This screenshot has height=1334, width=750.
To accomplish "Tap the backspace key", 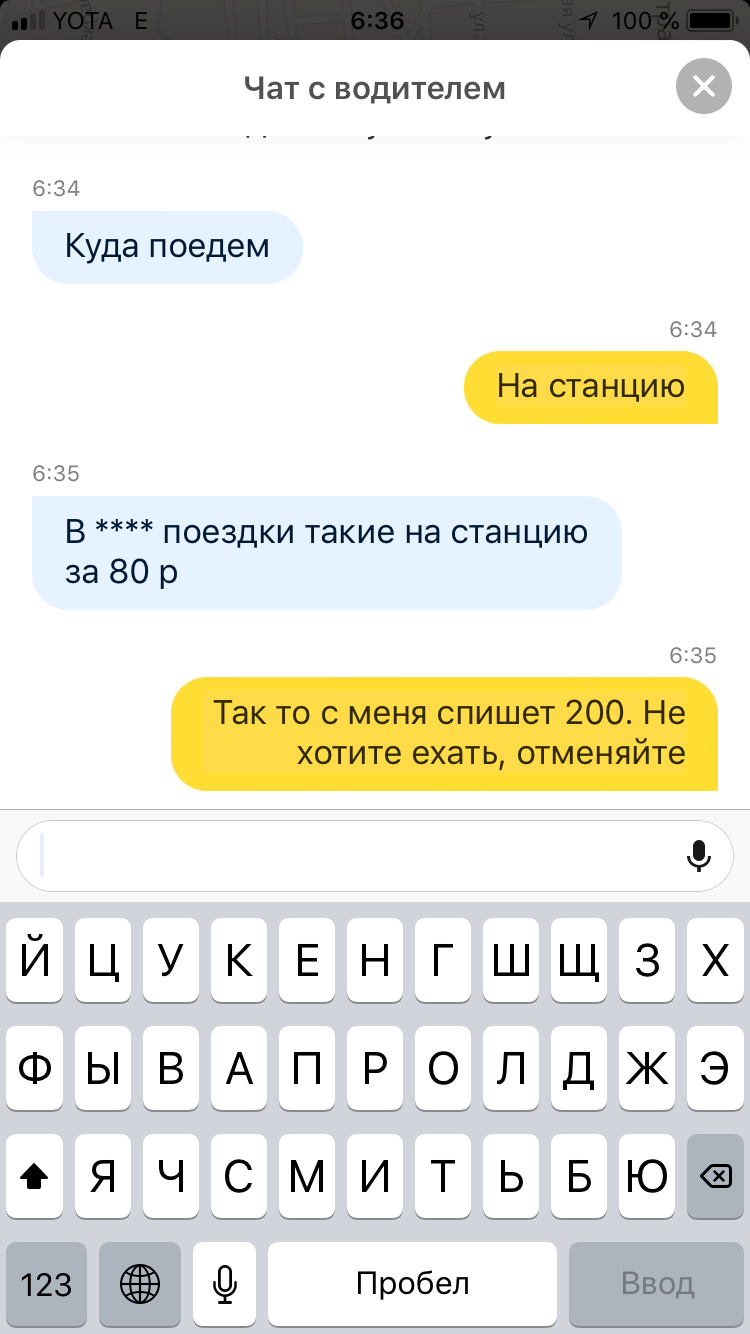I will (x=715, y=1178).
